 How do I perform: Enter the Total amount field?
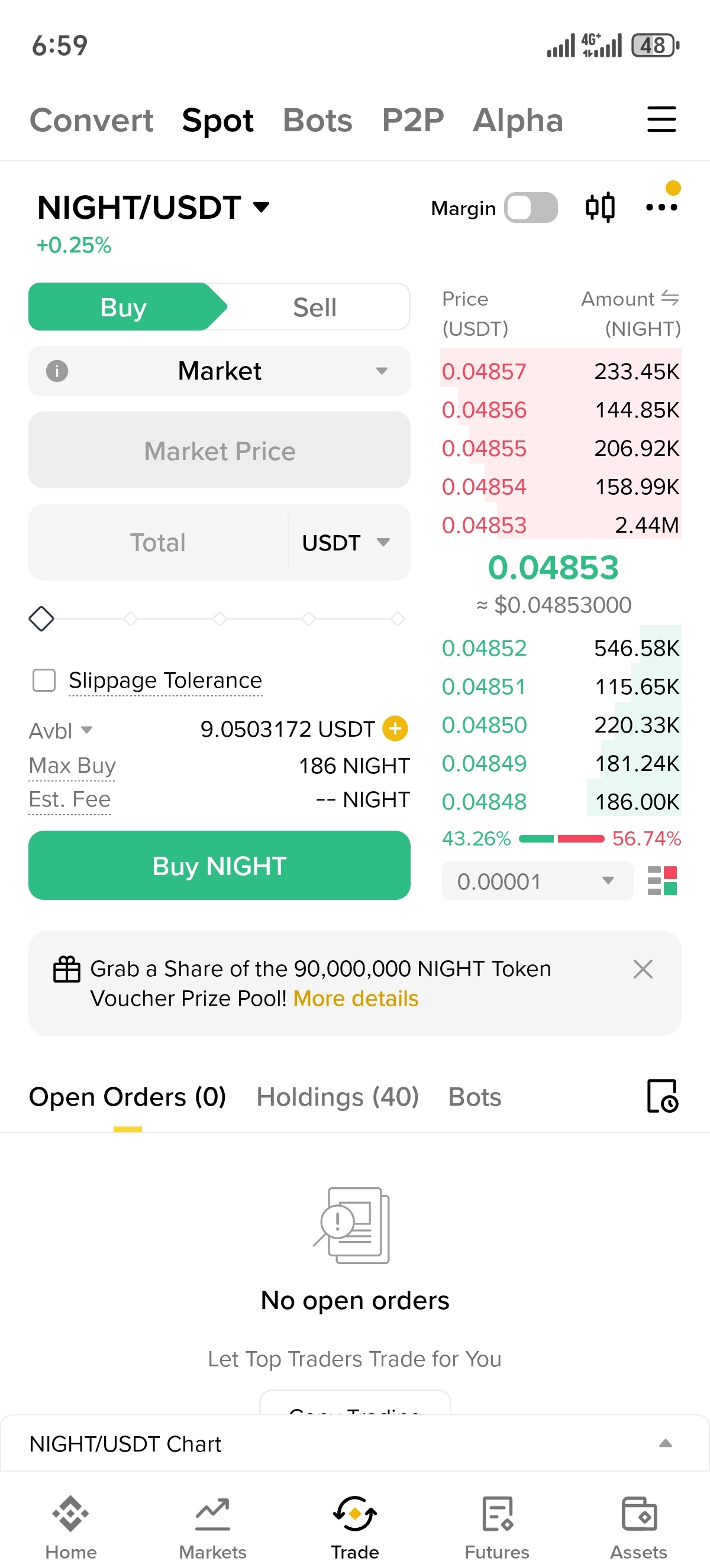pyautogui.click(x=159, y=542)
